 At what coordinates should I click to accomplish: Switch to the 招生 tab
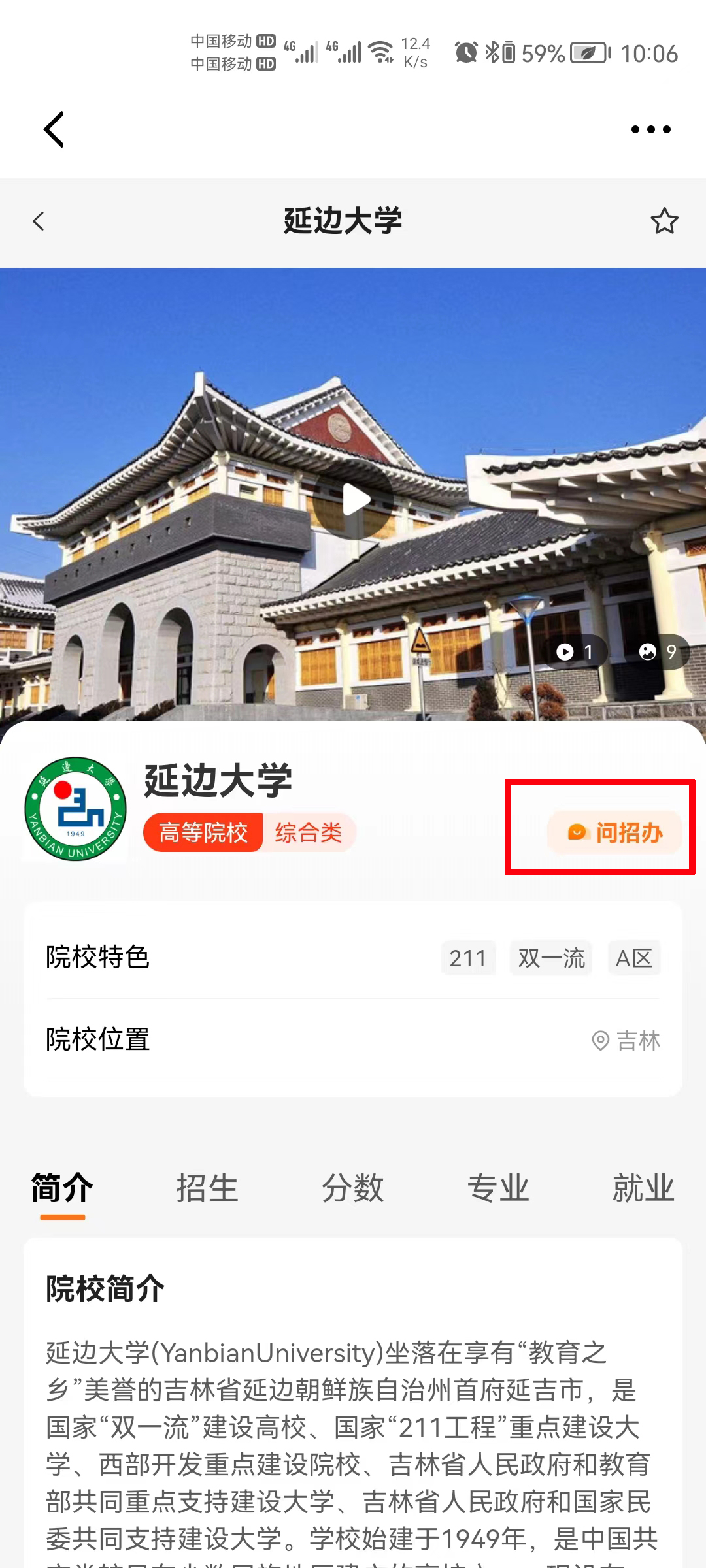click(207, 1188)
